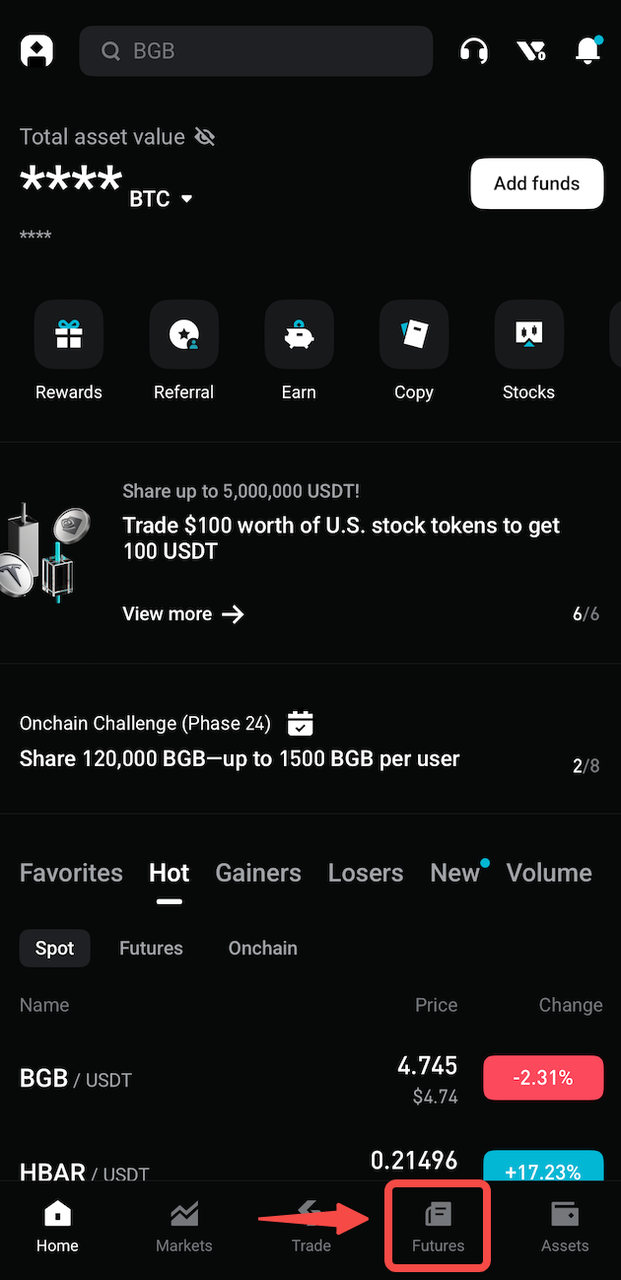This screenshot has width=621, height=1280.
Task: Open the Onchain Challenge Phase 24 banner
Action: tap(240, 741)
